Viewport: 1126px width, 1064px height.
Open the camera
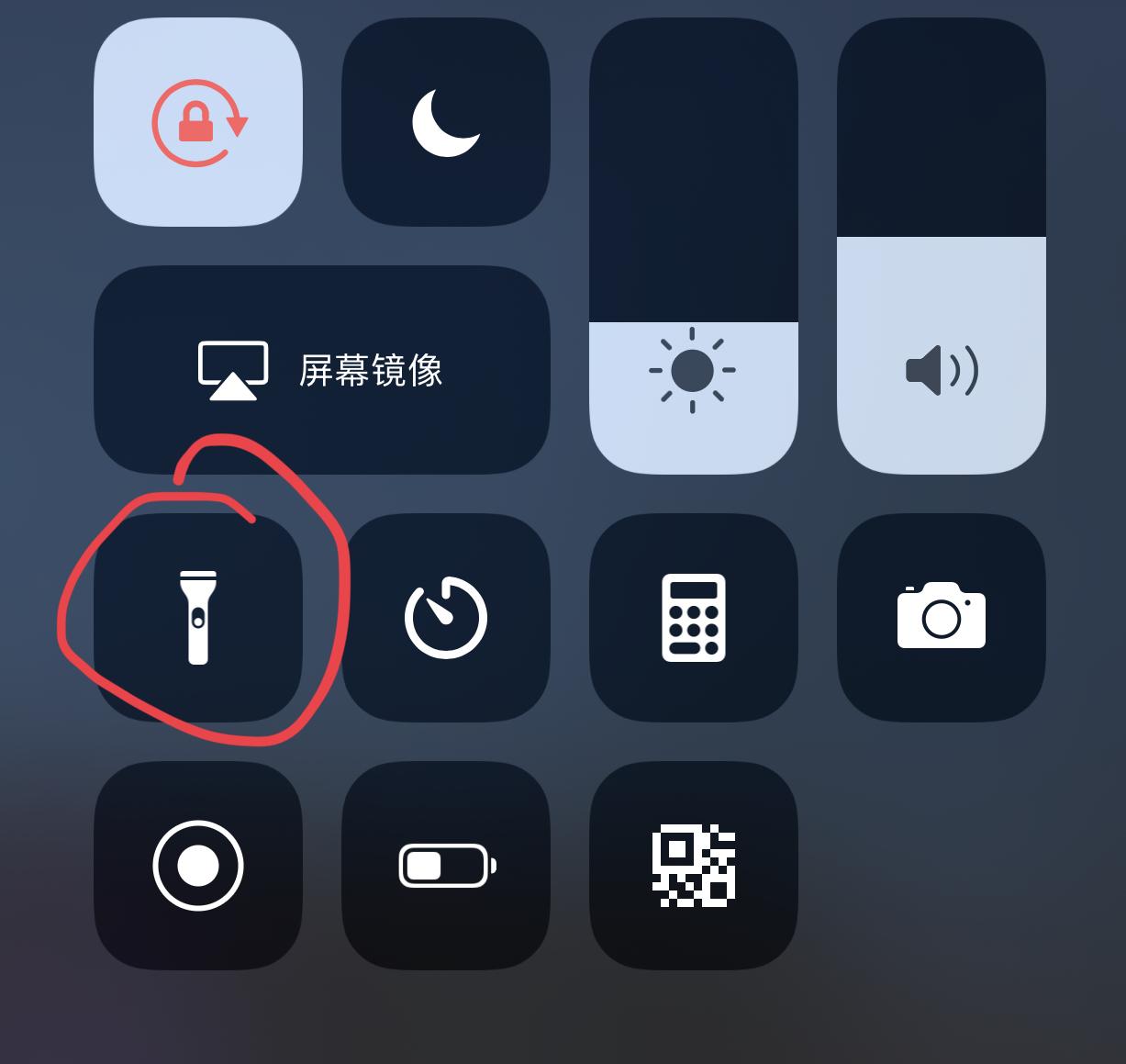pyautogui.click(x=941, y=617)
